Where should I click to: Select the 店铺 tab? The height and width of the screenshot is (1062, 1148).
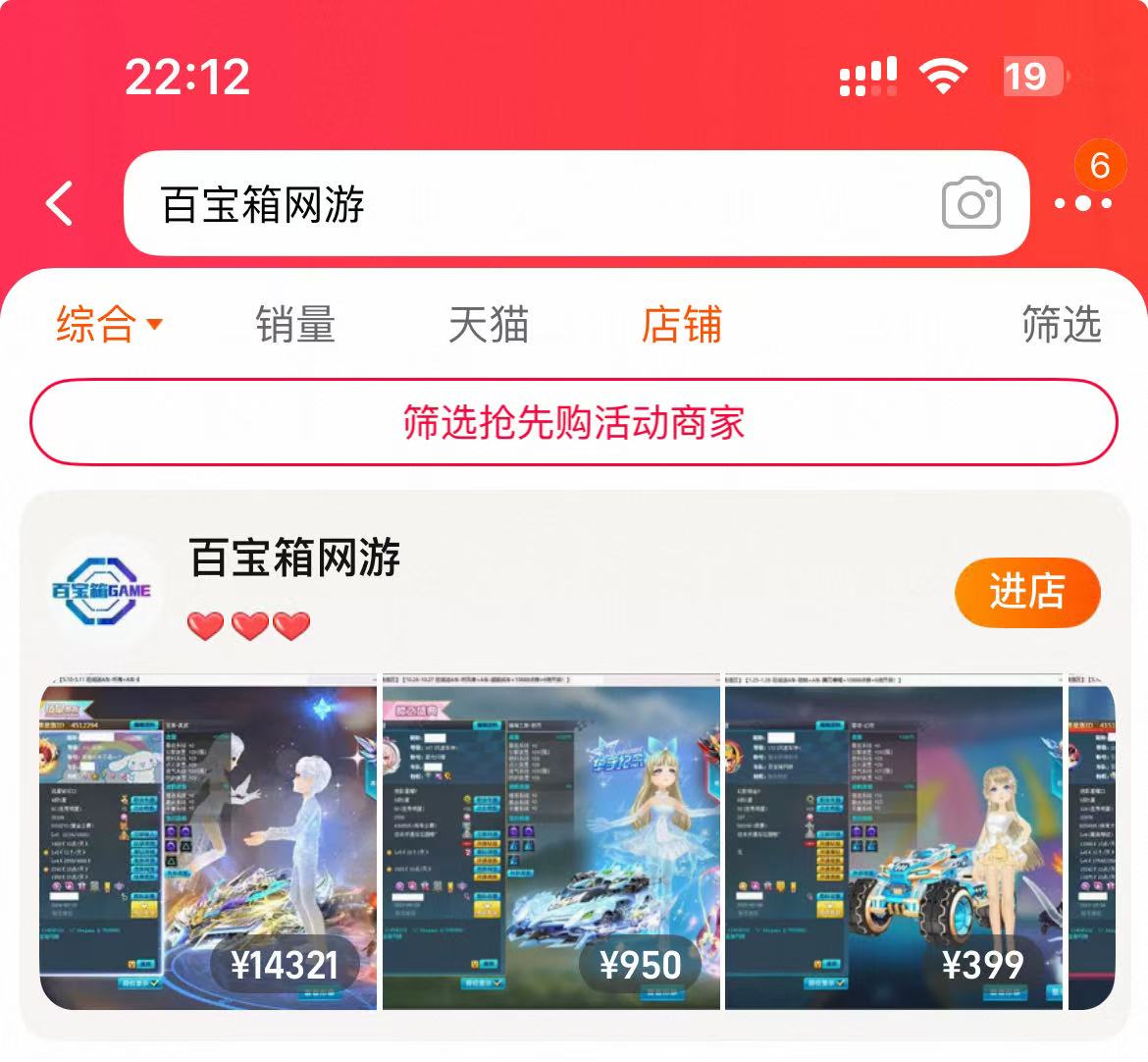[682, 324]
